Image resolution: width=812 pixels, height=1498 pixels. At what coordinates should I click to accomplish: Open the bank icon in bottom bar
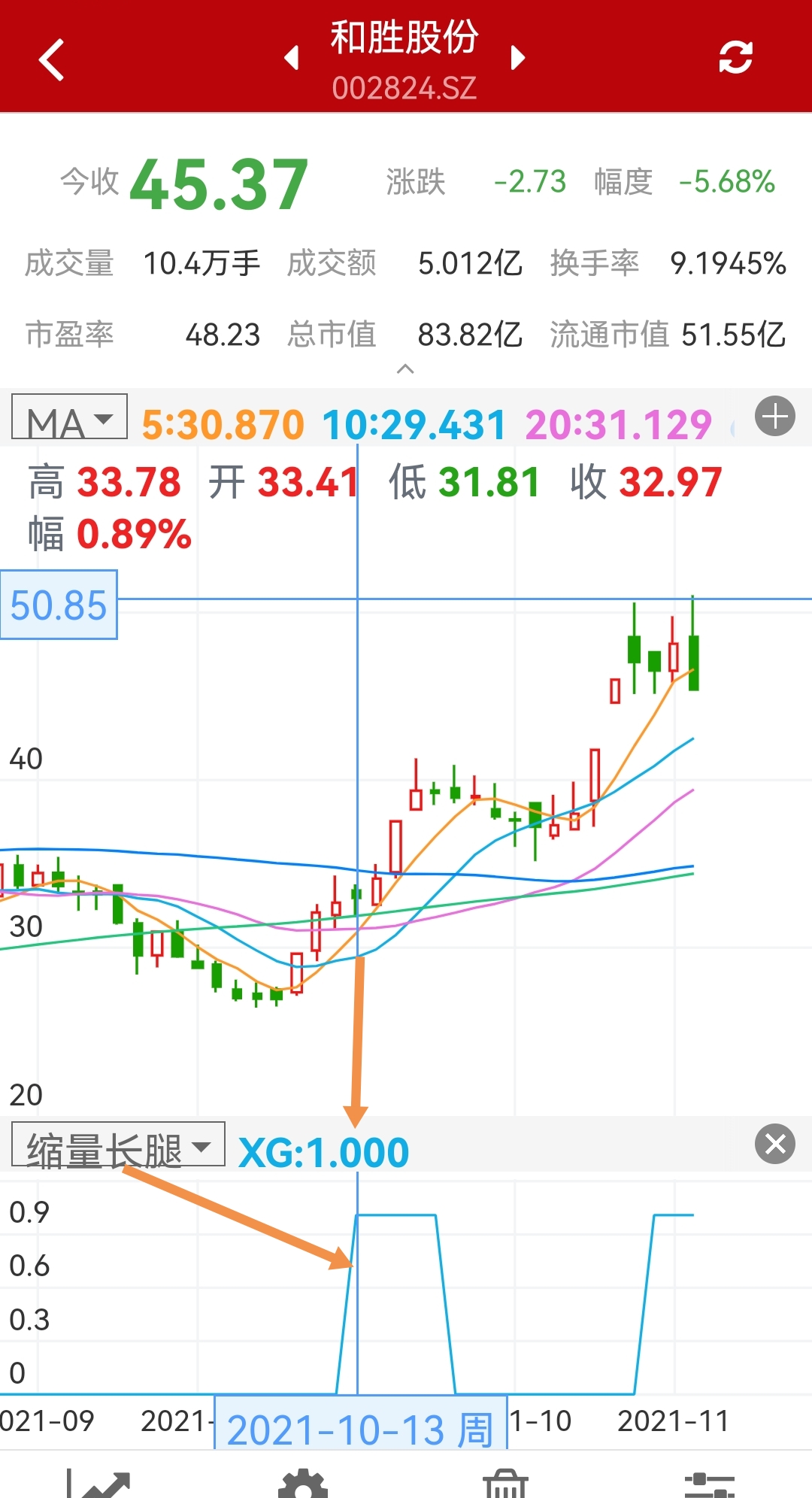(505, 1483)
